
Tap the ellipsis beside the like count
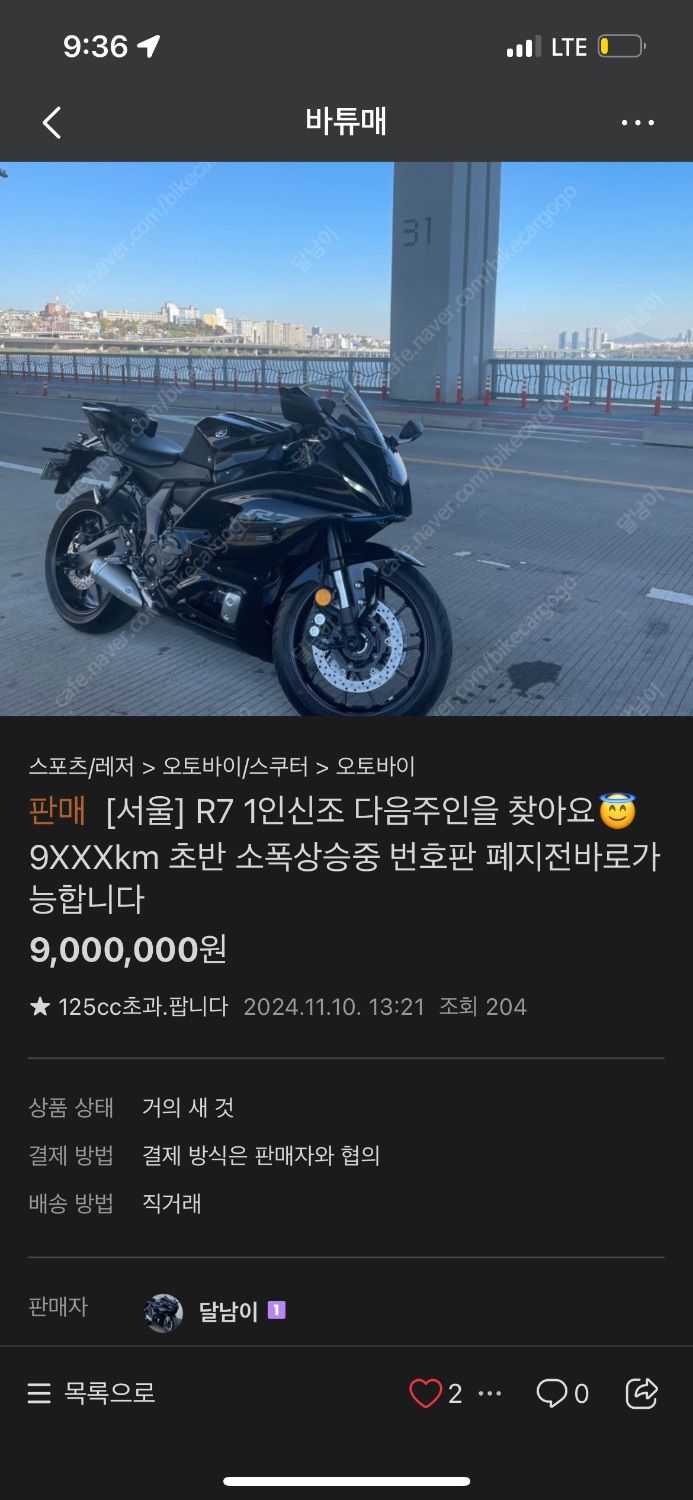pyautogui.click(x=489, y=1393)
